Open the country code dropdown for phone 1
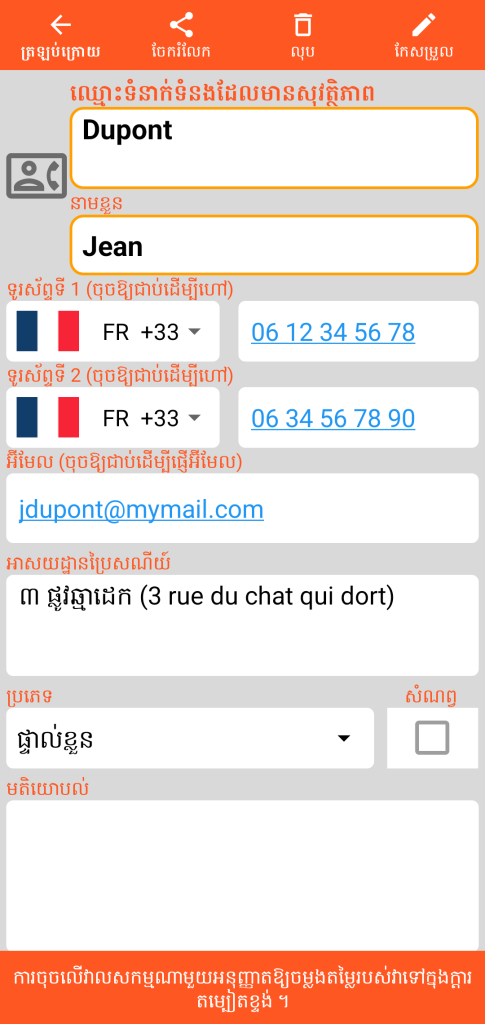This screenshot has width=485, height=1024. (x=113, y=332)
